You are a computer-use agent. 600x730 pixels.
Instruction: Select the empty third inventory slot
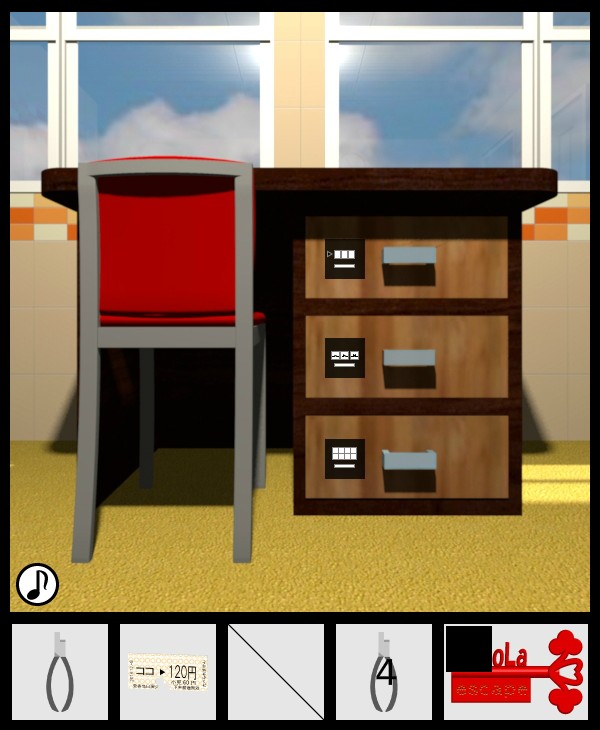click(276, 672)
